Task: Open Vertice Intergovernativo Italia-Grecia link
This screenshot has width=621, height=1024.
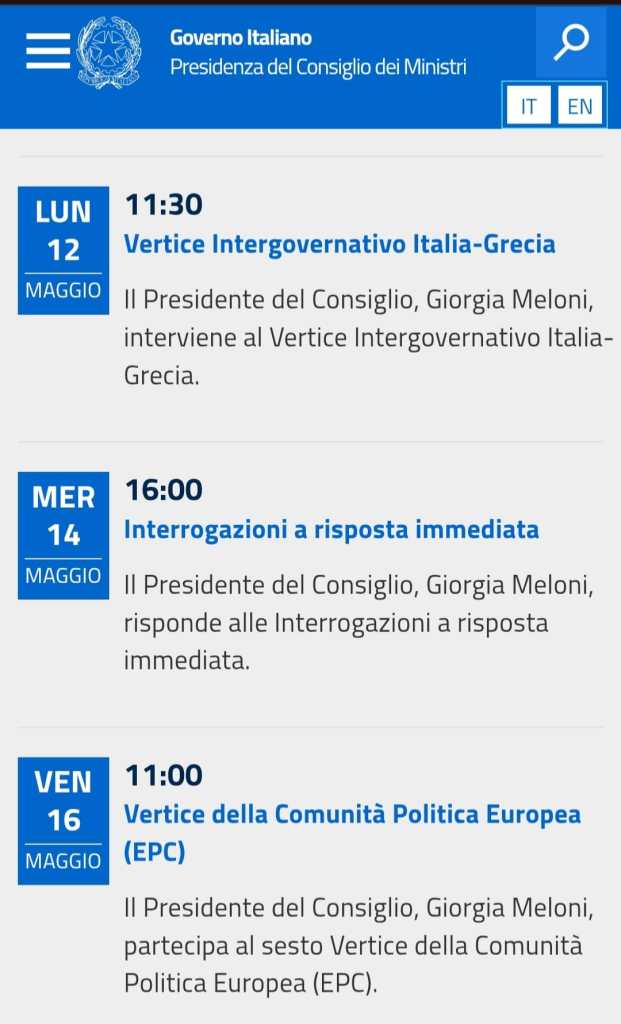Action: [x=339, y=244]
